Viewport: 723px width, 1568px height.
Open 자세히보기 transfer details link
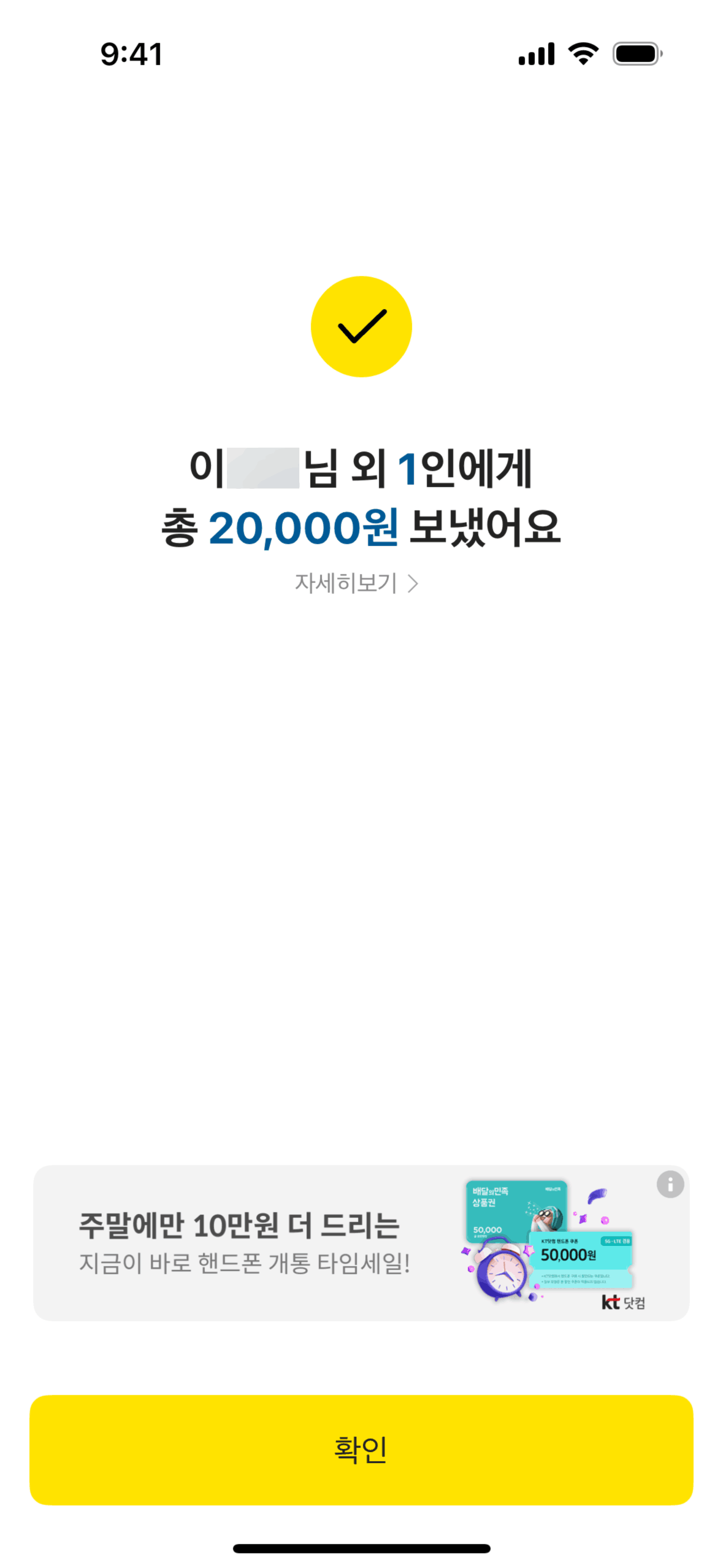pyautogui.click(x=356, y=583)
